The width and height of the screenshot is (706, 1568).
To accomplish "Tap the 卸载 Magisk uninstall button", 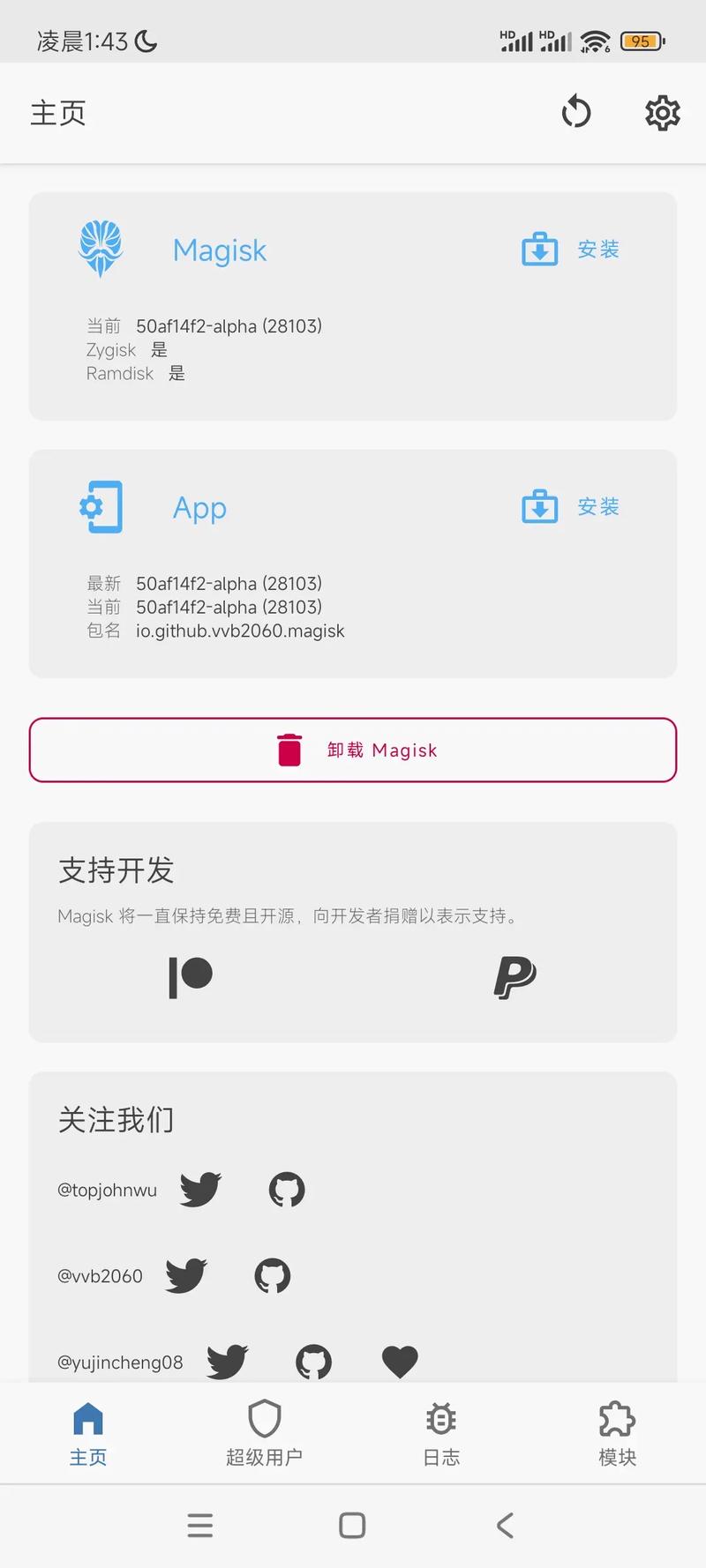I will point(352,750).
